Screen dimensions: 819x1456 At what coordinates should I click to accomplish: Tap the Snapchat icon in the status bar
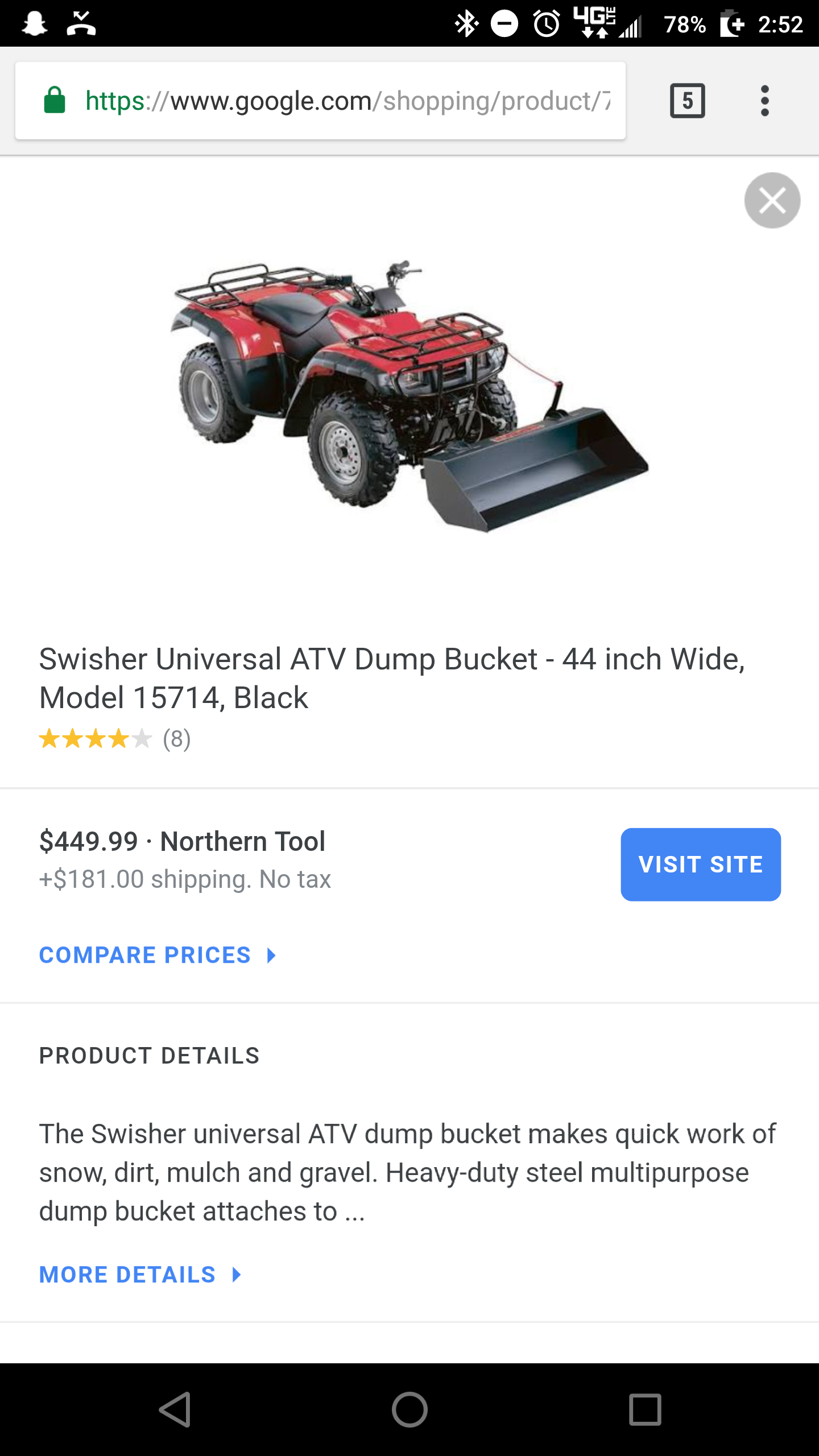34,22
